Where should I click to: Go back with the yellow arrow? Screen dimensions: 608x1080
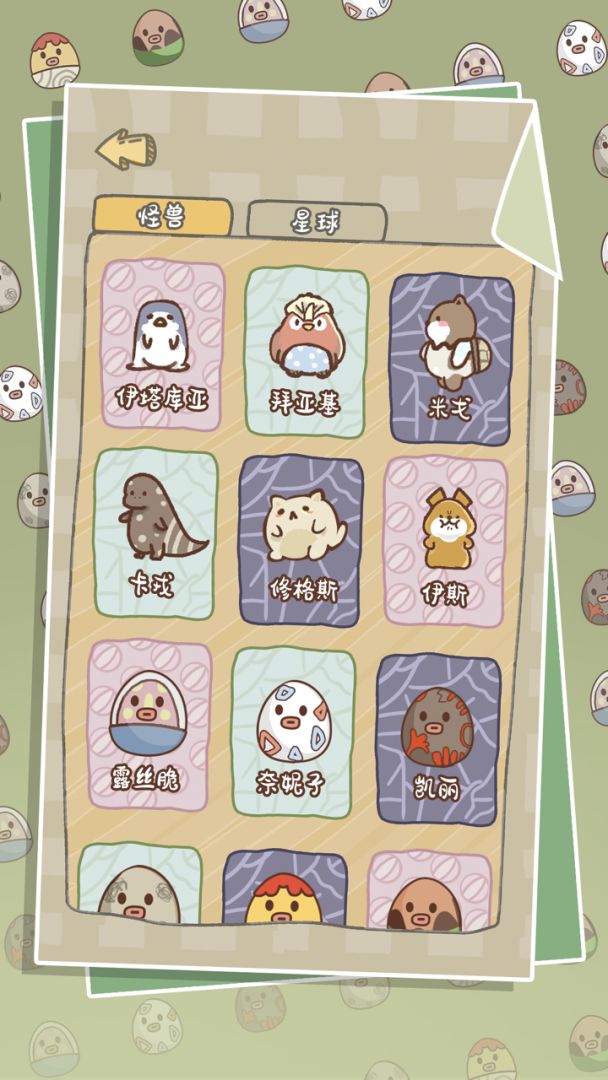126,149
